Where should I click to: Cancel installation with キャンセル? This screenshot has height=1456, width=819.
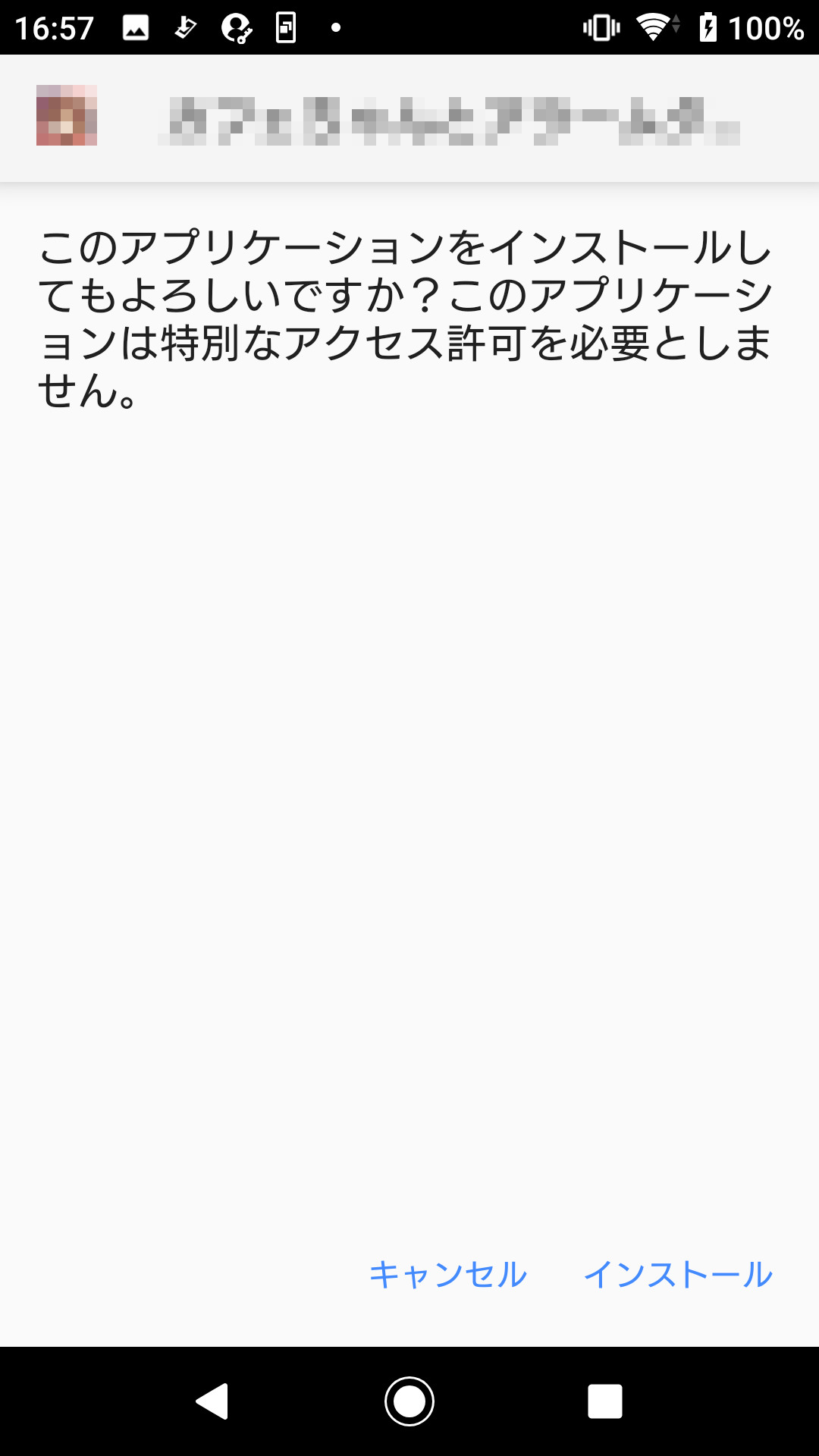coord(447,1275)
